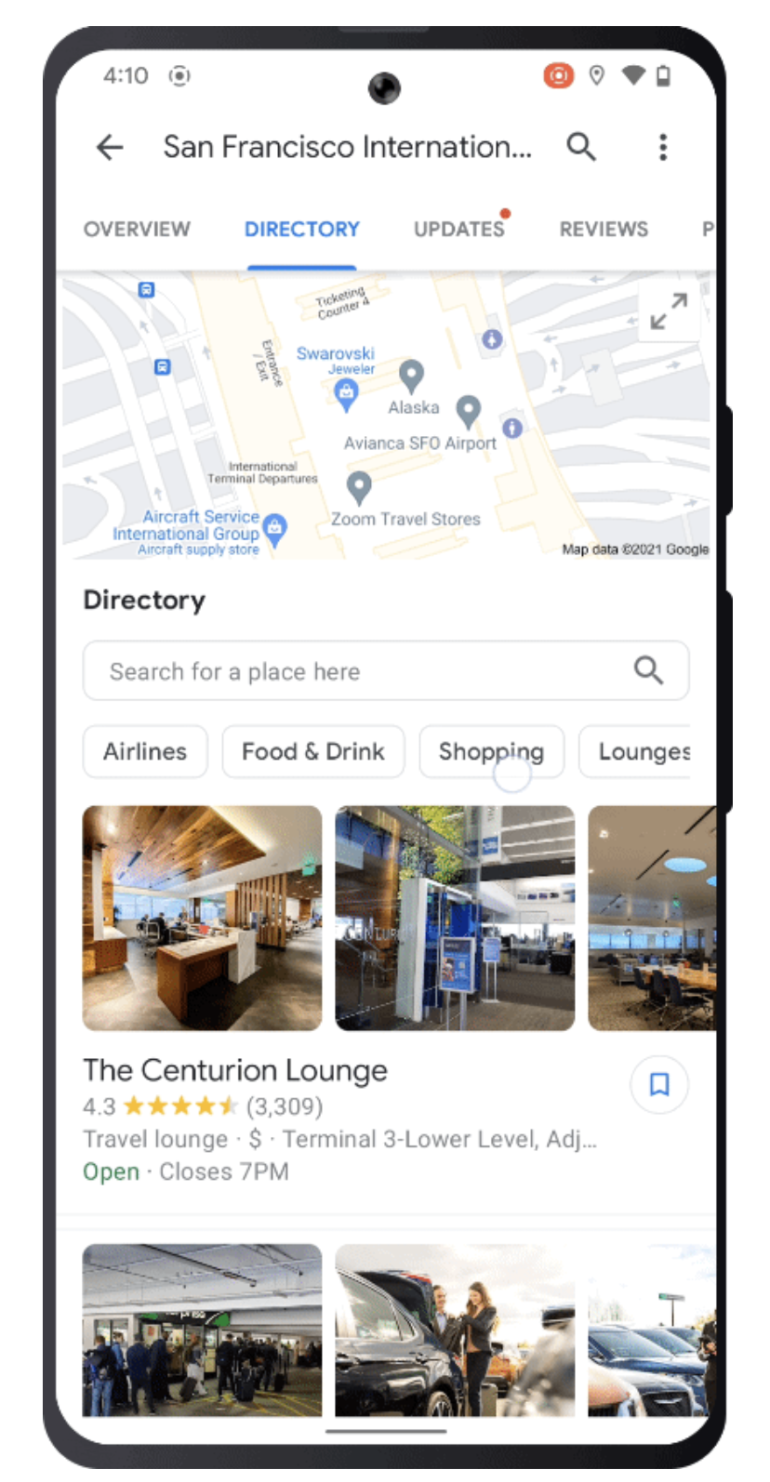Switch to the Overview tab
The height and width of the screenshot is (1482, 770).
coord(137,229)
